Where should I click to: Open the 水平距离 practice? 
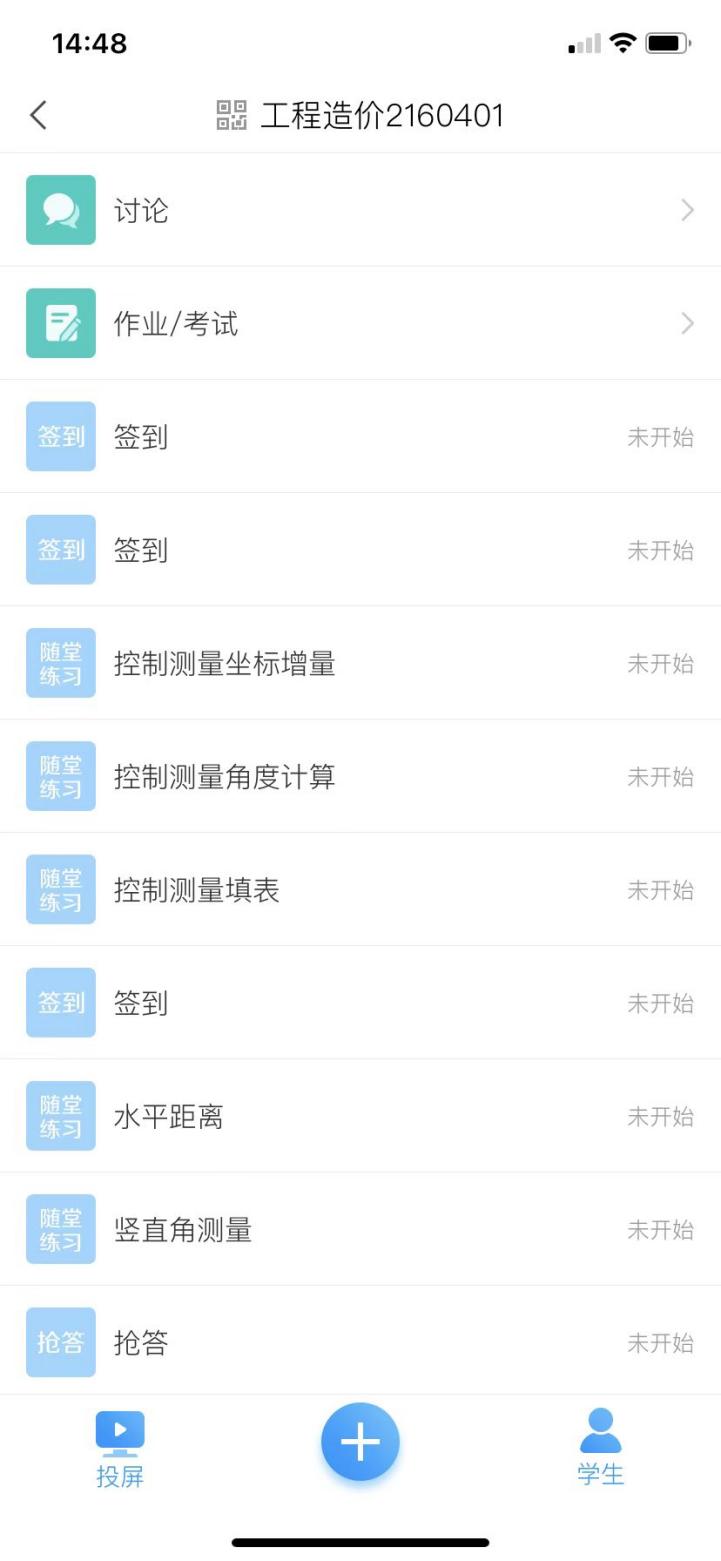click(360, 1116)
